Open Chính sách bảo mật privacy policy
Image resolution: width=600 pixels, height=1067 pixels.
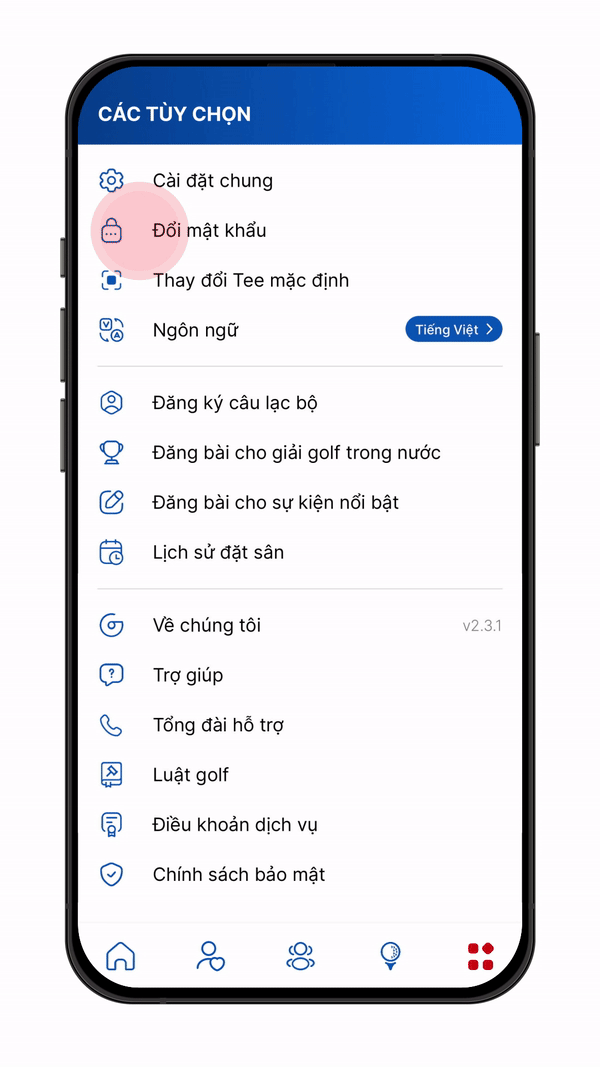(x=238, y=876)
